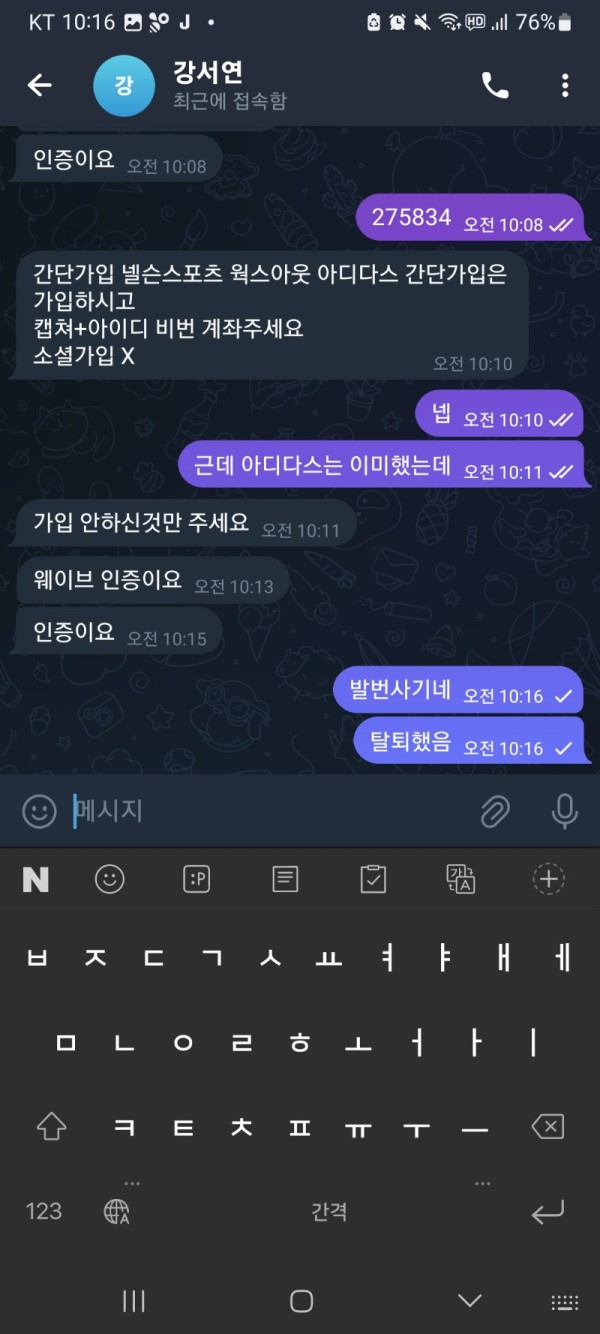Open more keyboard toolbar options
Image resolution: width=600 pixels, height=1334 pixels.
coord(548,879)
